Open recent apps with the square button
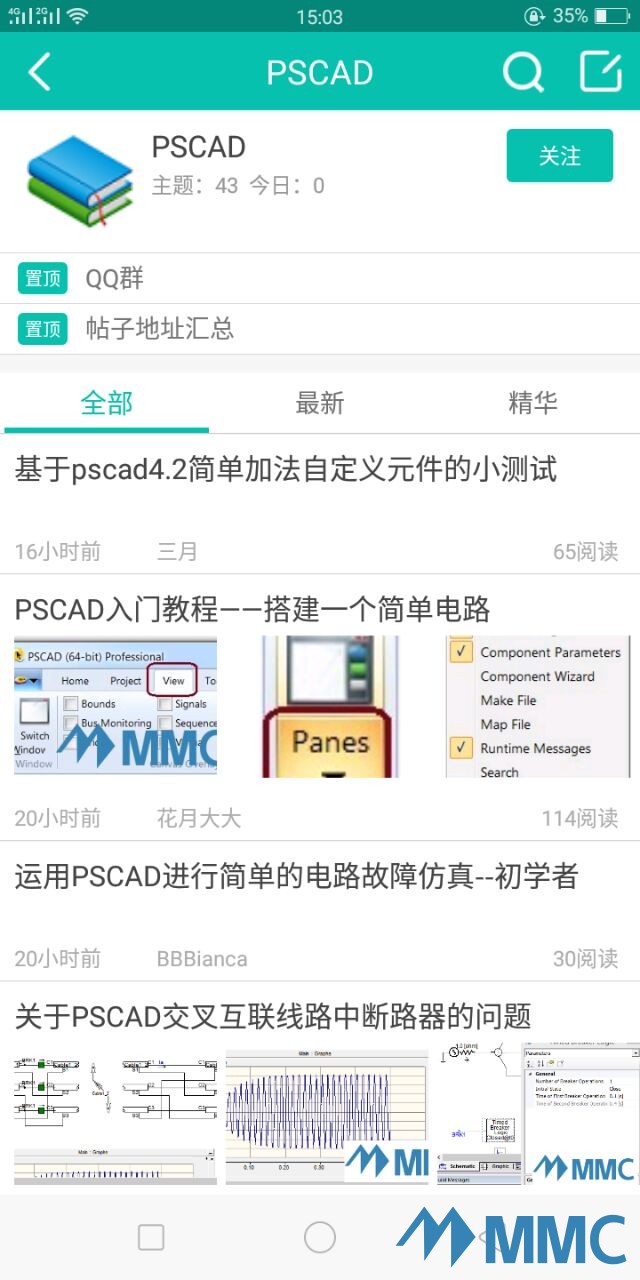 click(x=151, y=1237)
